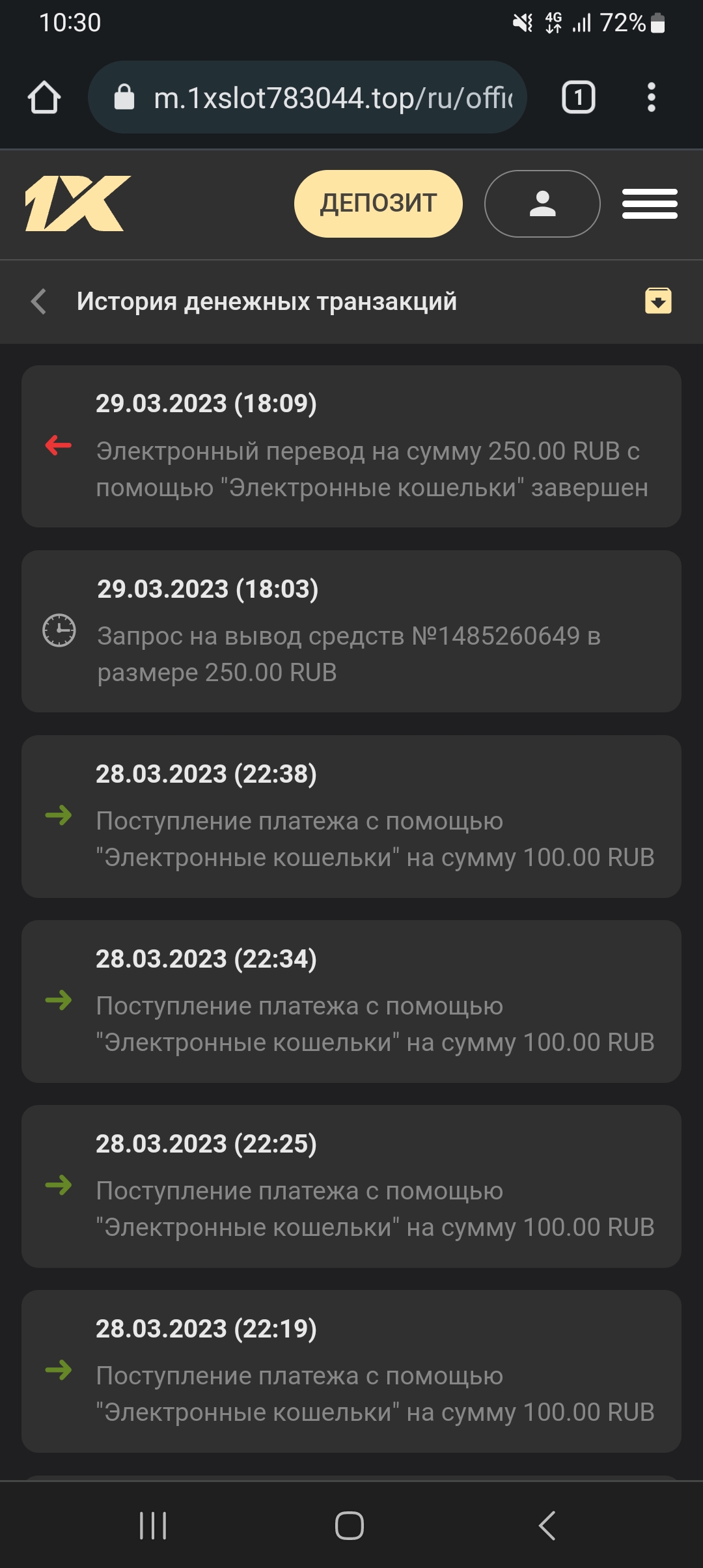Open the user profile account icon
This screenshot has width=703, height=1568.
(542, 203)
